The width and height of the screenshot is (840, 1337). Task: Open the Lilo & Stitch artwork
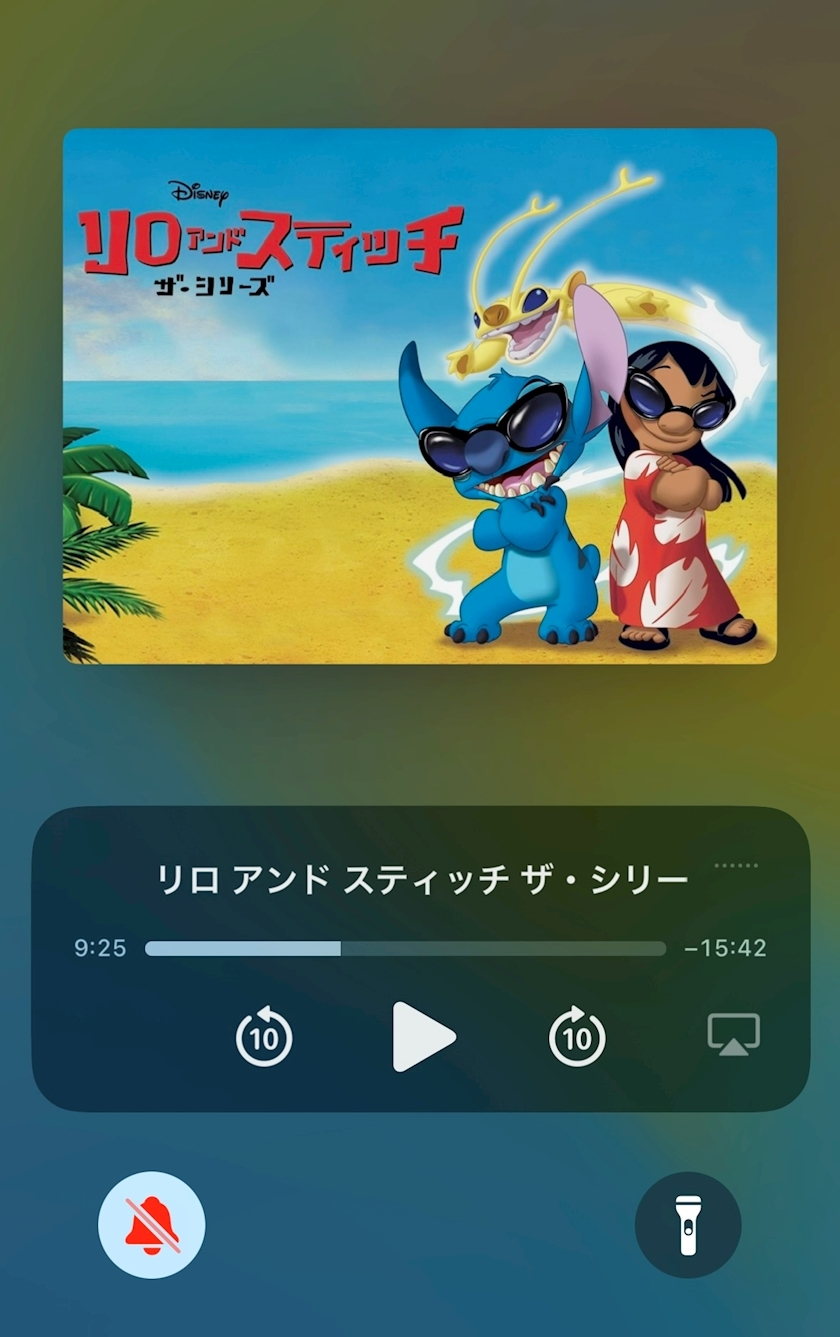tap(420, 396)
